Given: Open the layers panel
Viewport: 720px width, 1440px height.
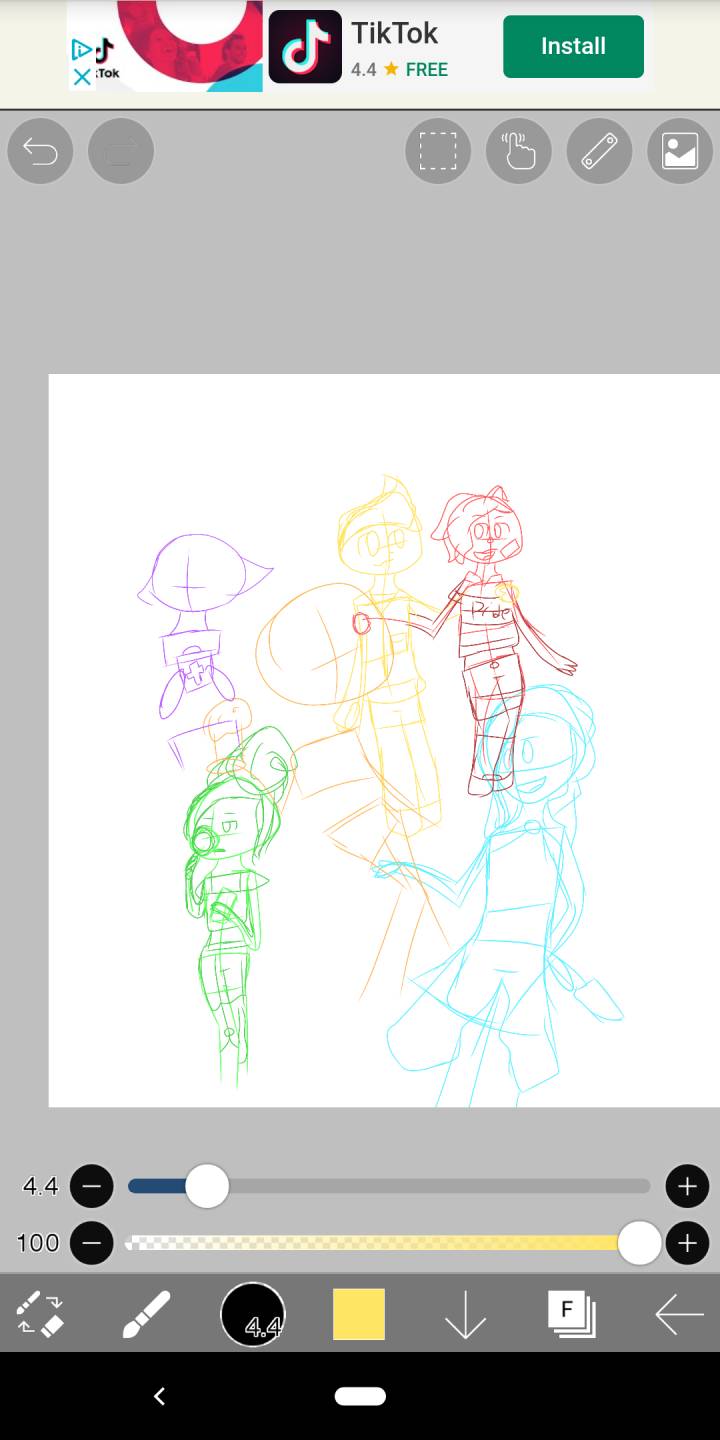Looking at the screenshot, I should pyautogui.click(x=571, y=1314).
